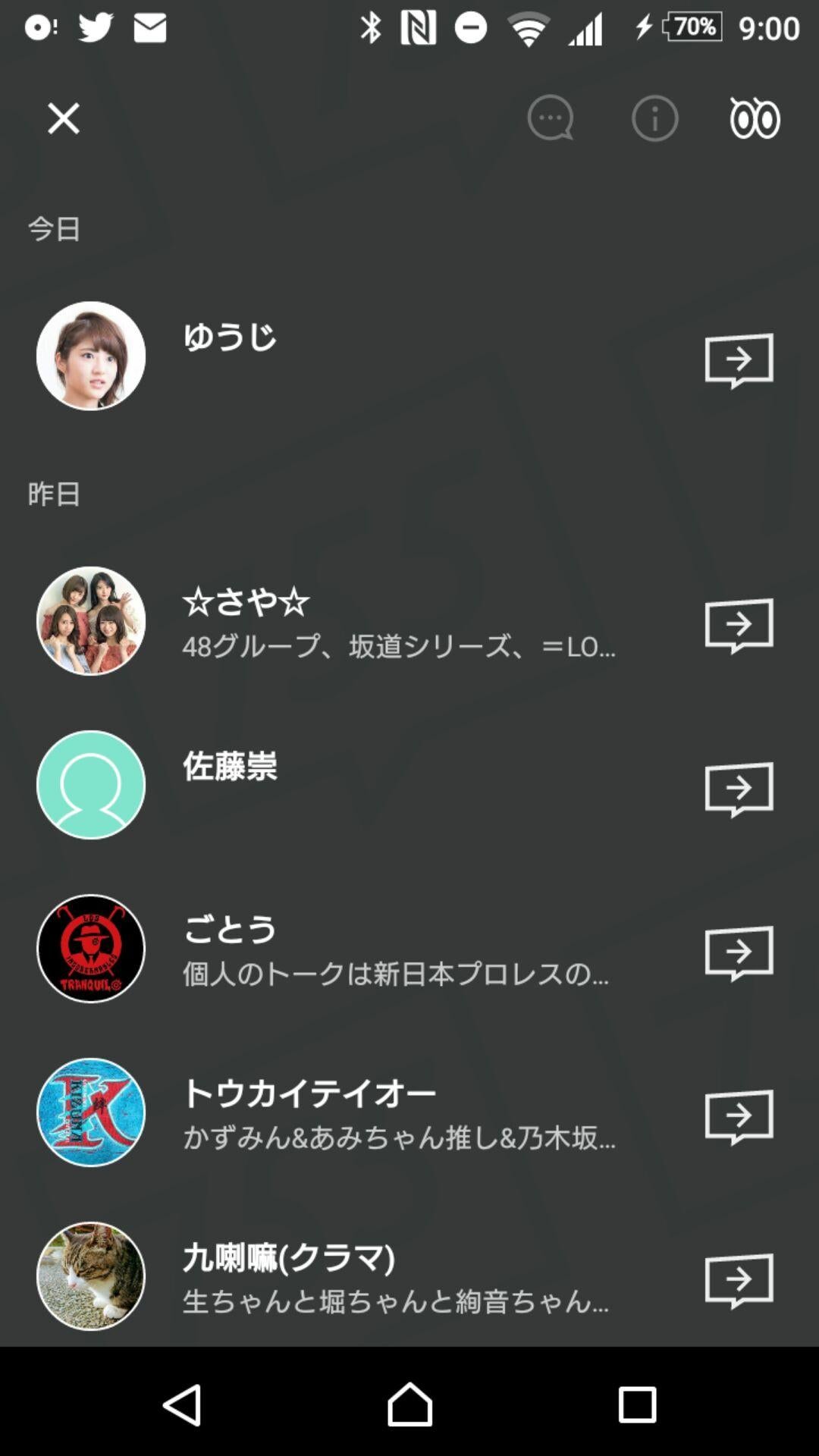Tap the Android back button

coord(182,1408)
